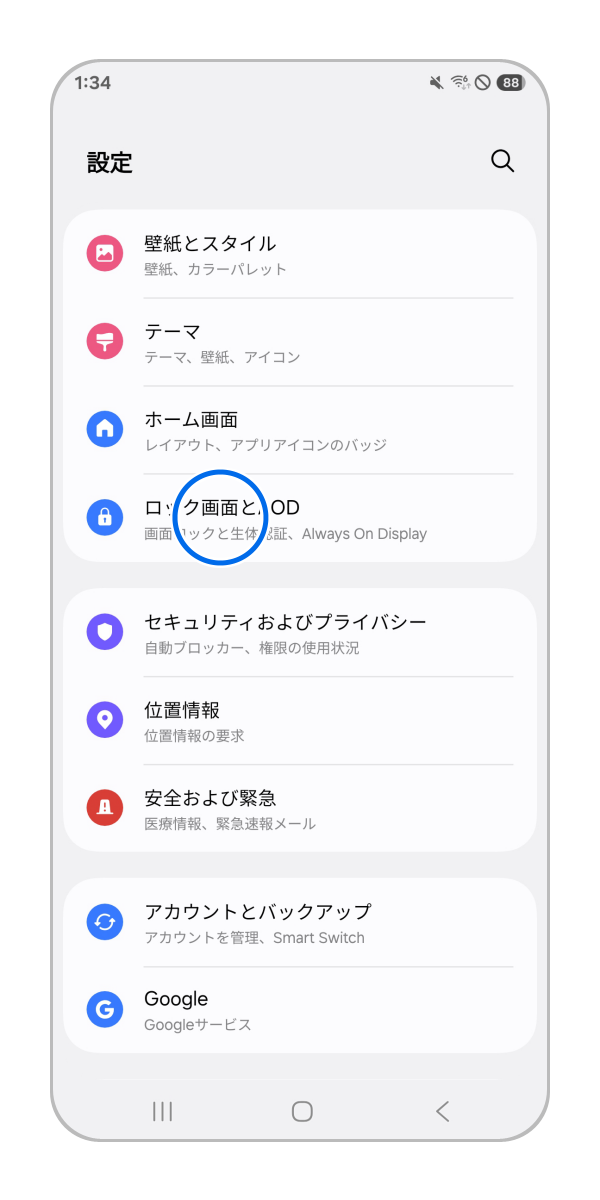The height and width of the screenshot is (1200, 600).
Task: Open セキュリティおよびプライバシー
Action: click(x=300, y=633)
